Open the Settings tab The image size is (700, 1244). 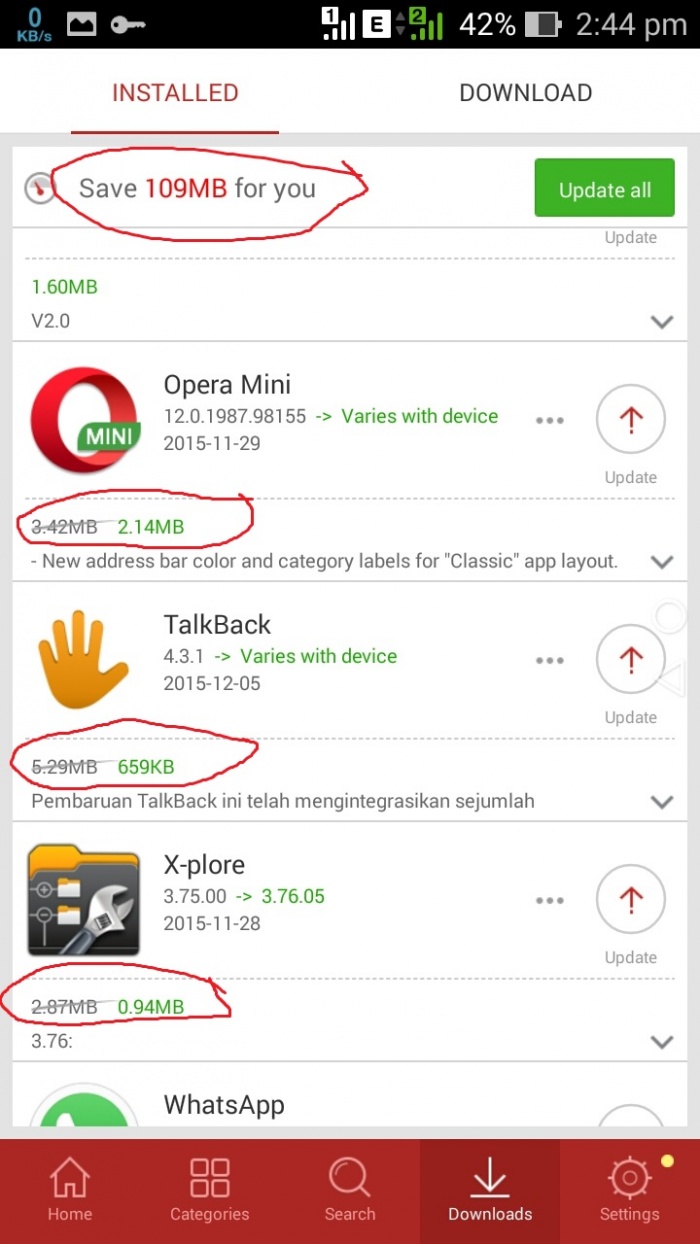629,1191
